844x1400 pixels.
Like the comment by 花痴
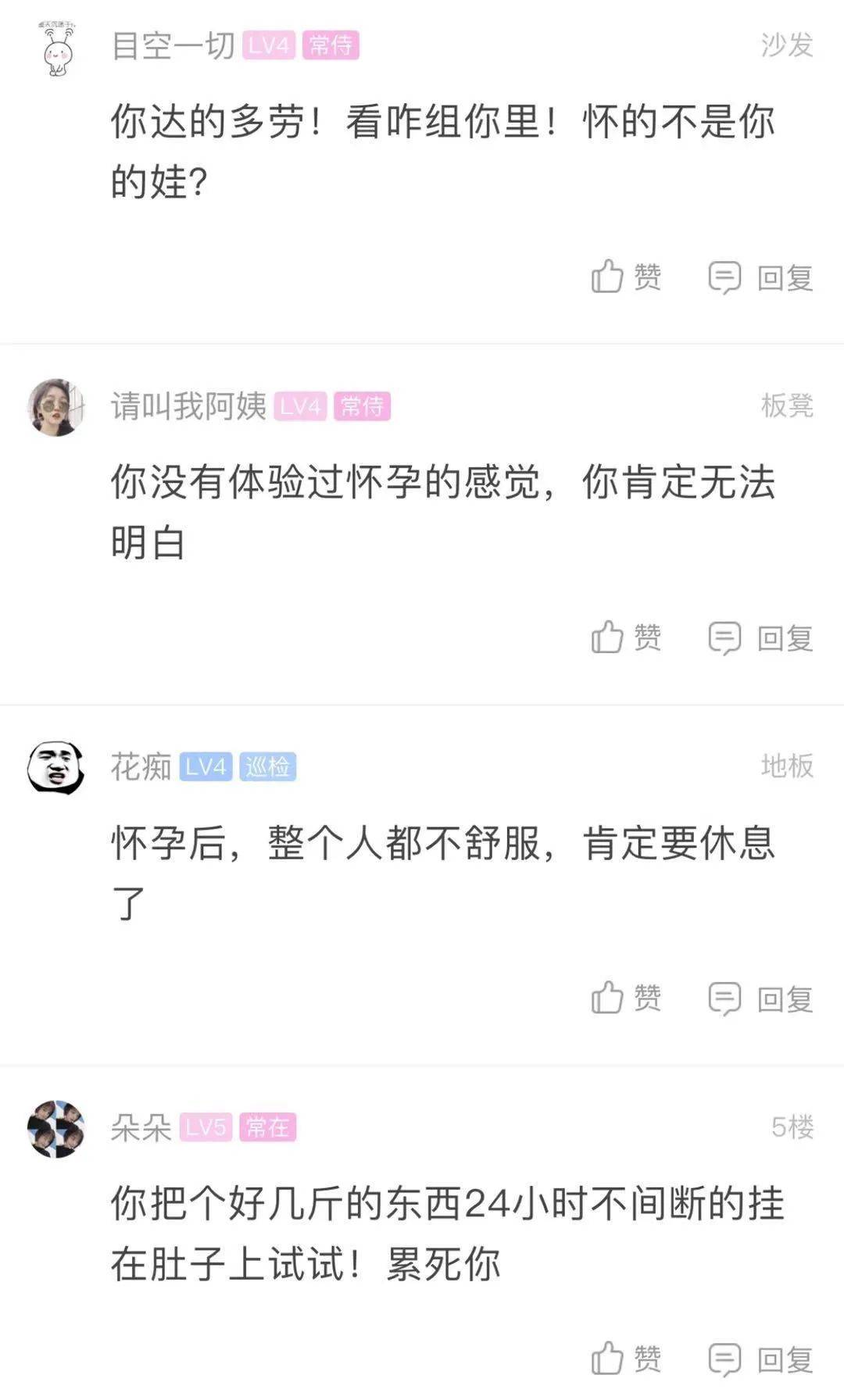pos(625,998)
